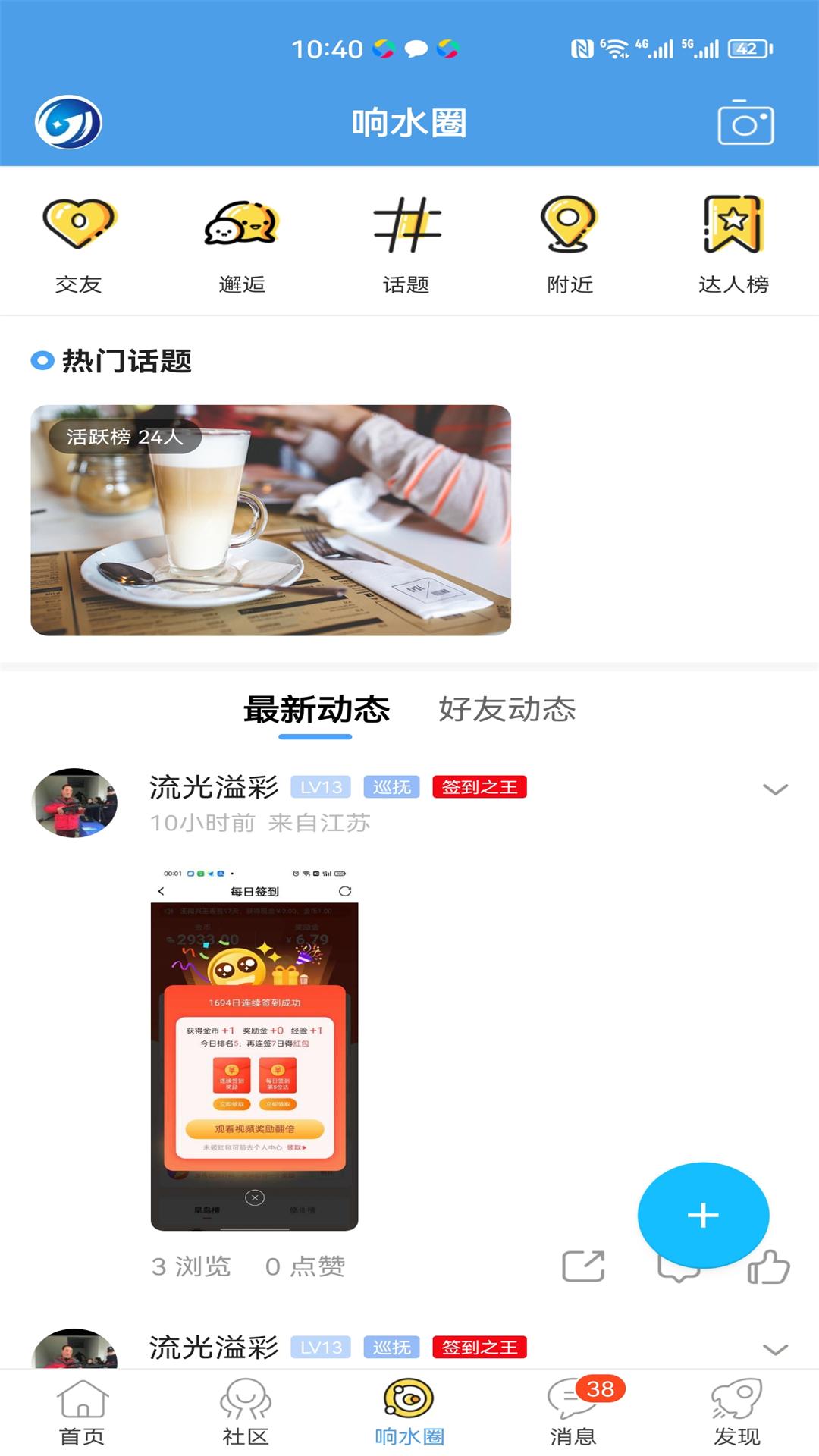Open the hot topic card with 活跃榜 24人
The height and width of the screenshot is (1456, 819).
tap(271, 520)
